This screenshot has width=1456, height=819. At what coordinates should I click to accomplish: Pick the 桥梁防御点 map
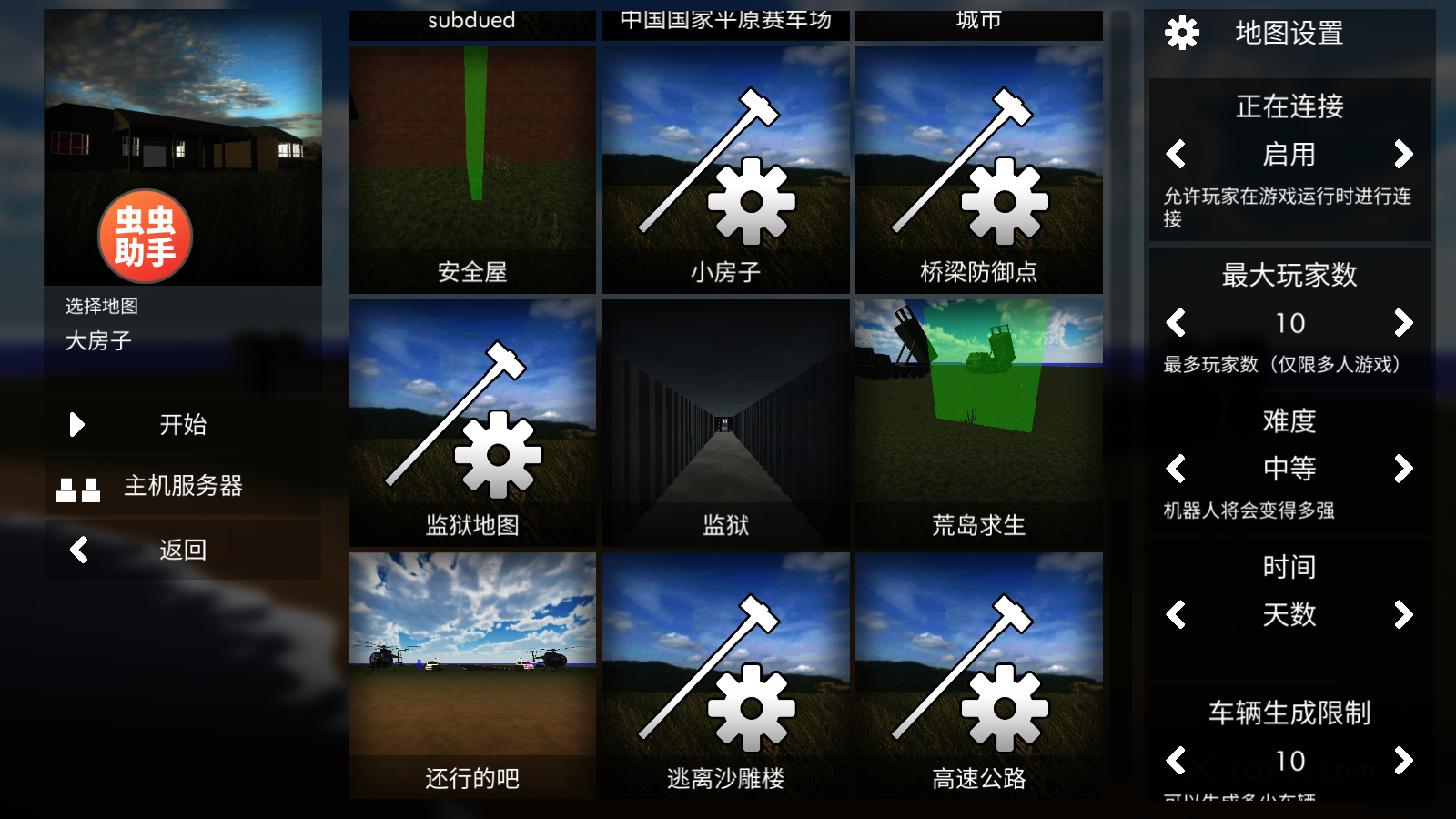pos(978,170)
